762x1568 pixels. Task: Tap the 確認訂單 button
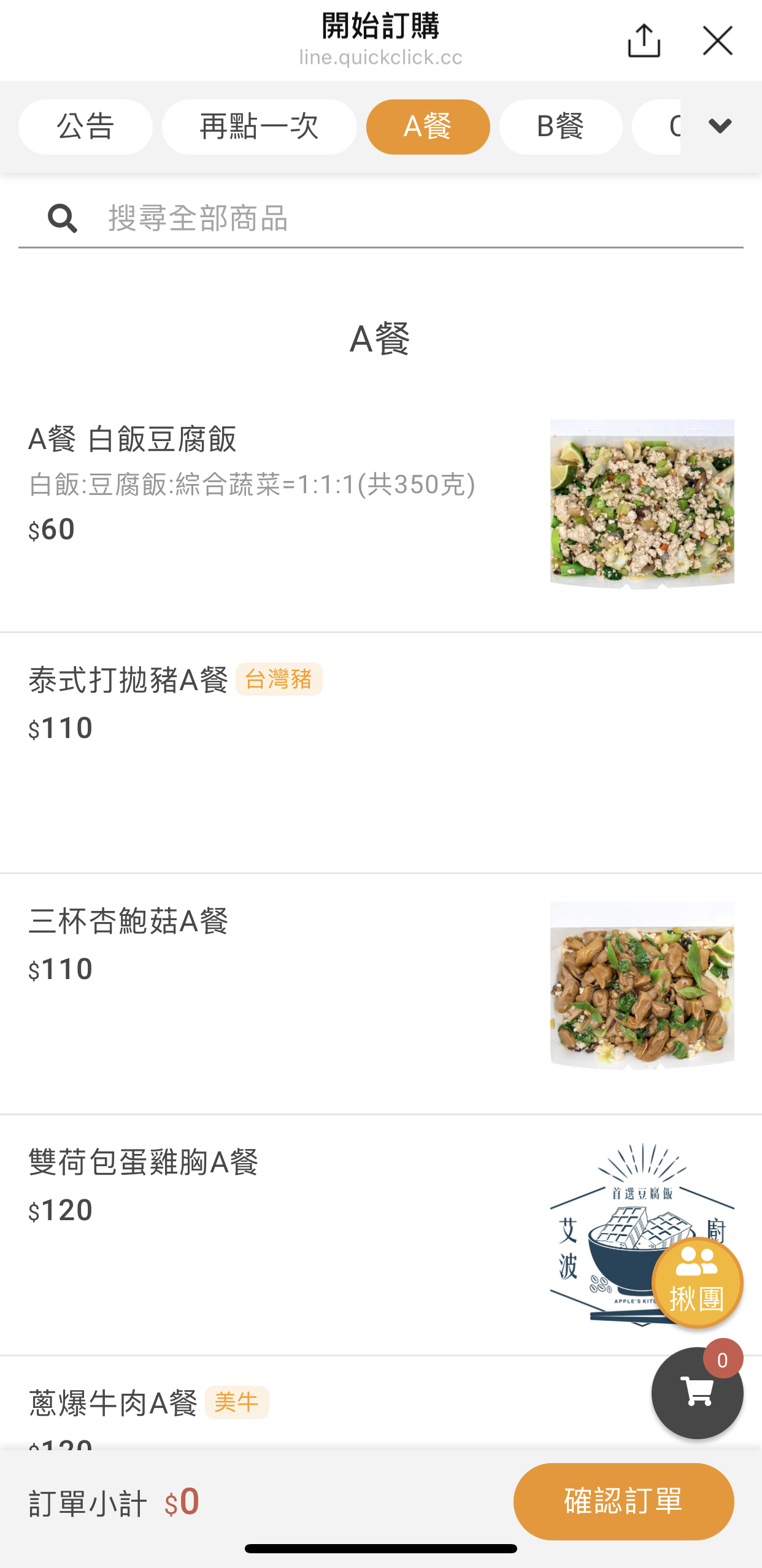point(623,1501)
